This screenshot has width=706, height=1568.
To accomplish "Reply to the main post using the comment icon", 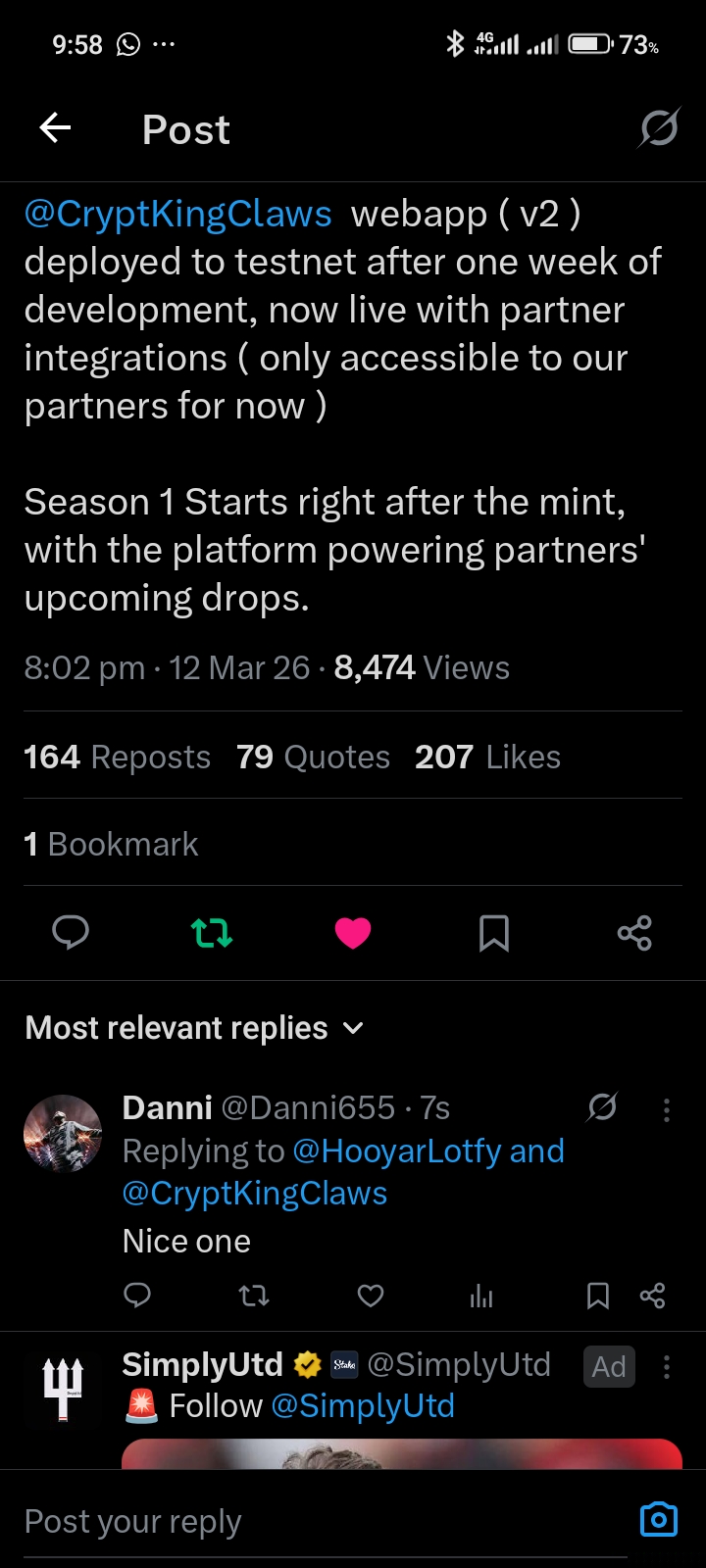I will (x=71, y=933).
